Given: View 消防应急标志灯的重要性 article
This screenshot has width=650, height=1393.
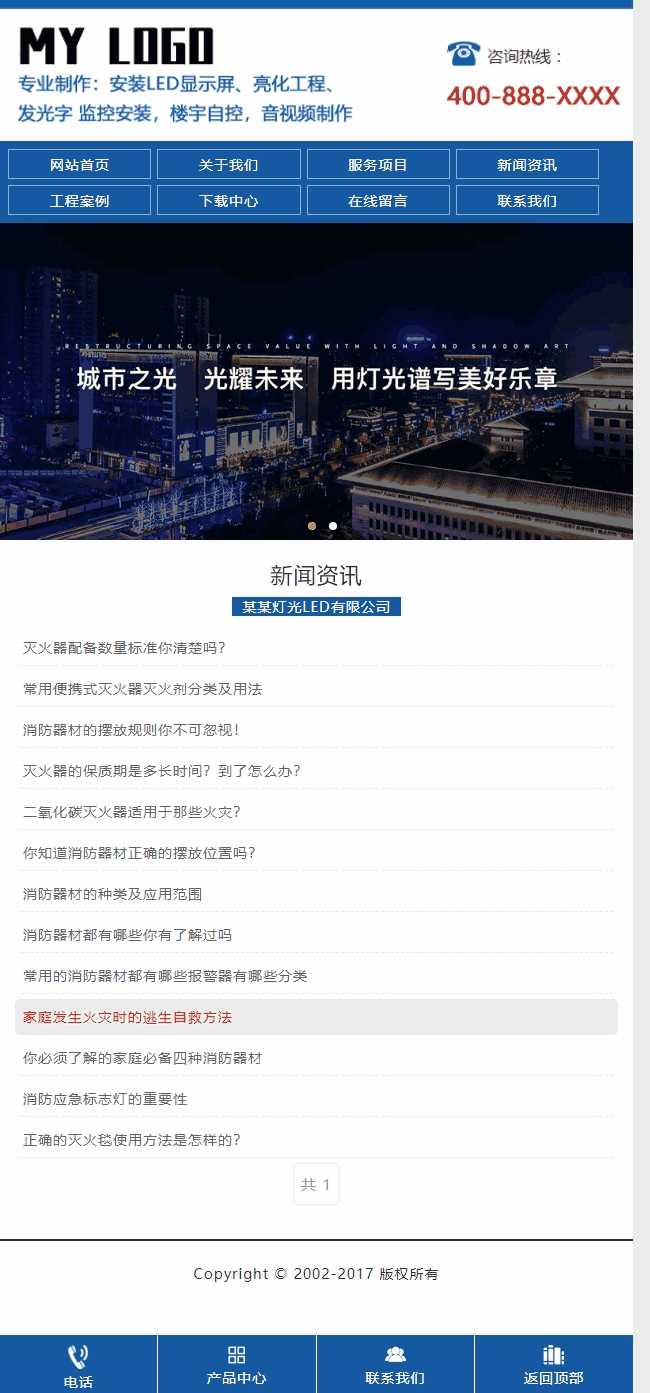Looking at the screenshot, I should [105, 1099].
